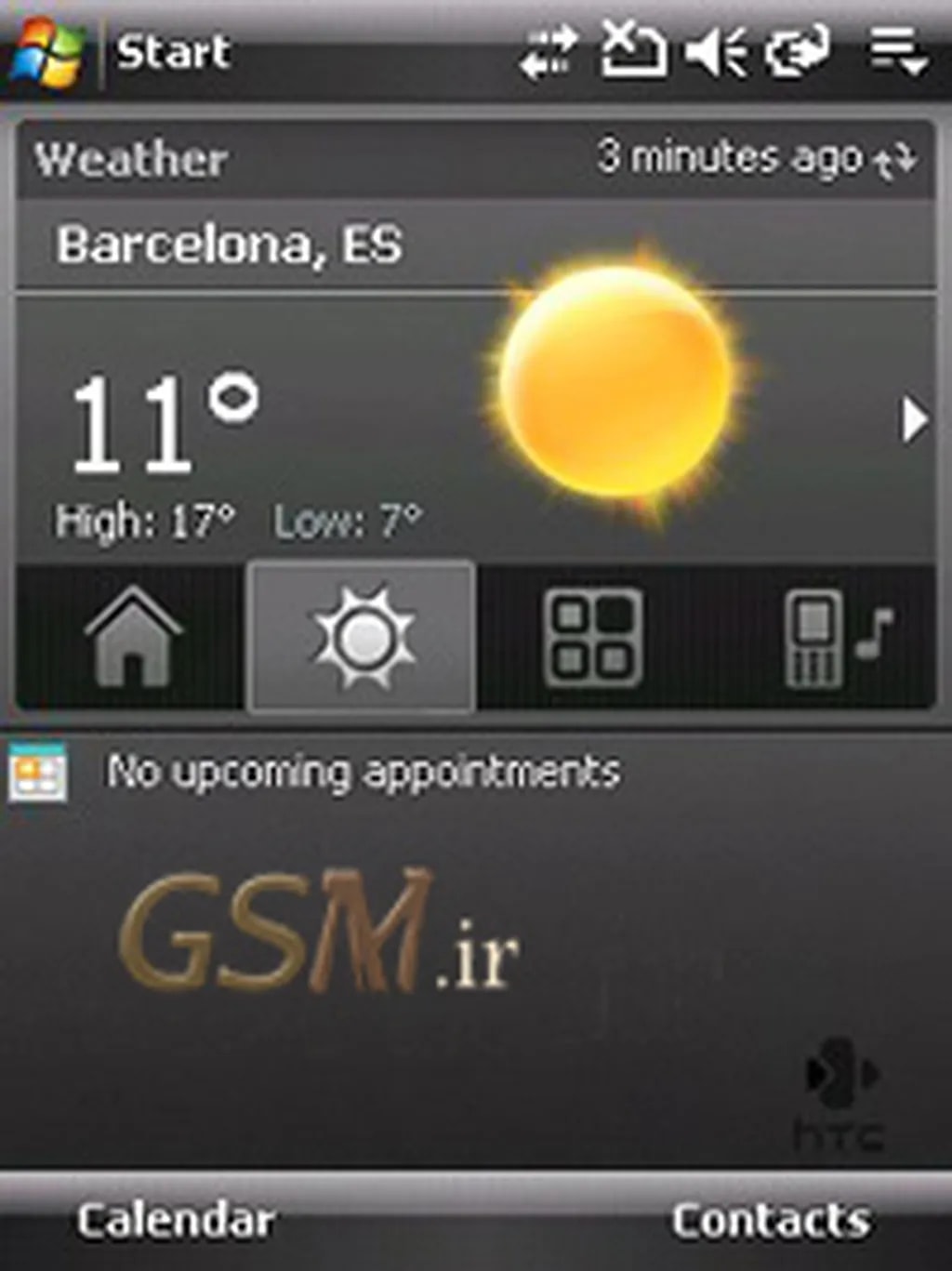952x1271 pixels.
Task: Show the next weather forecast day
Action: [x=914, y=419]
